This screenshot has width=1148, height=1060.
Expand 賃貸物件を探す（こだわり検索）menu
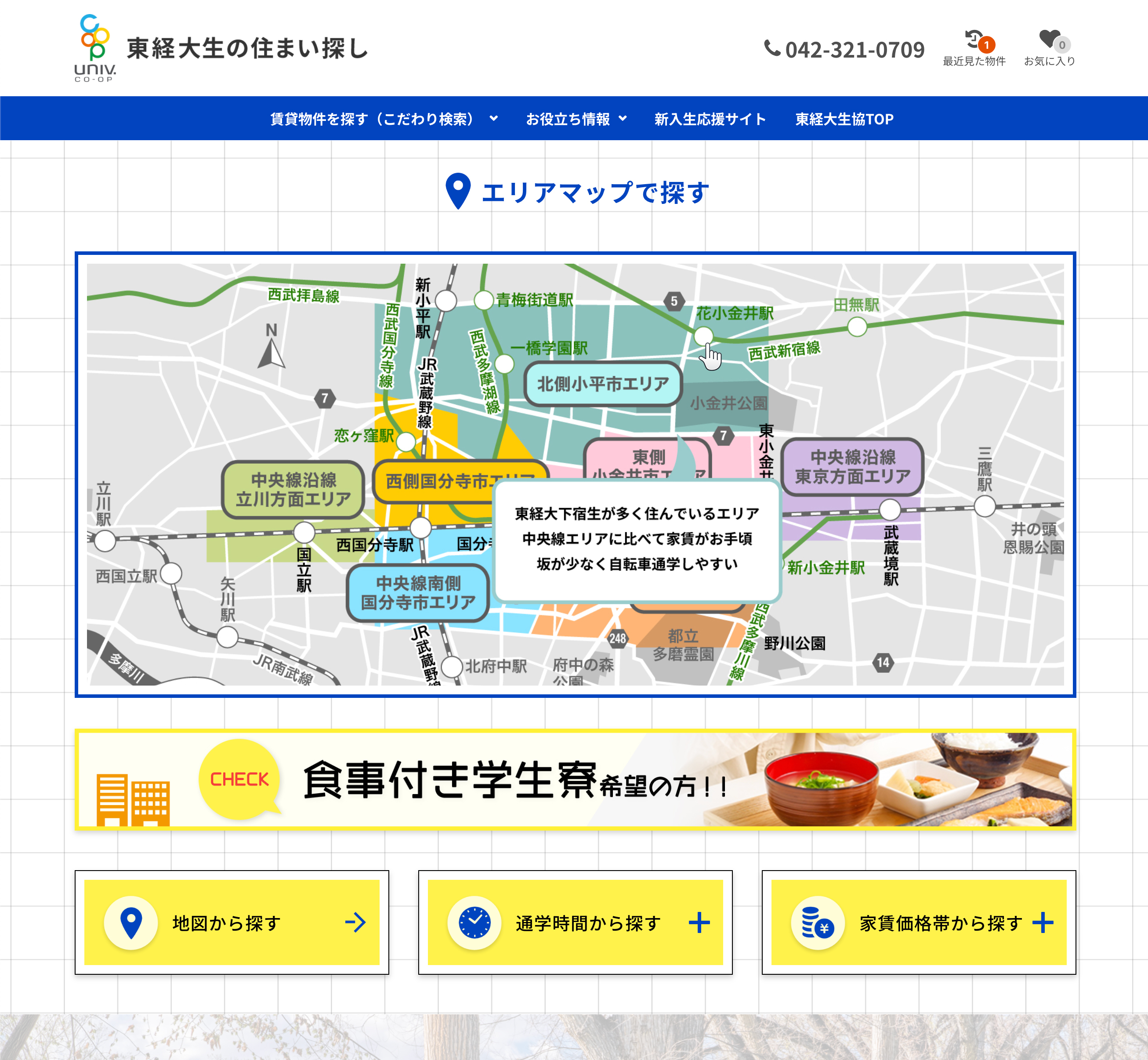pyautogui.click(x=384, y=119)
